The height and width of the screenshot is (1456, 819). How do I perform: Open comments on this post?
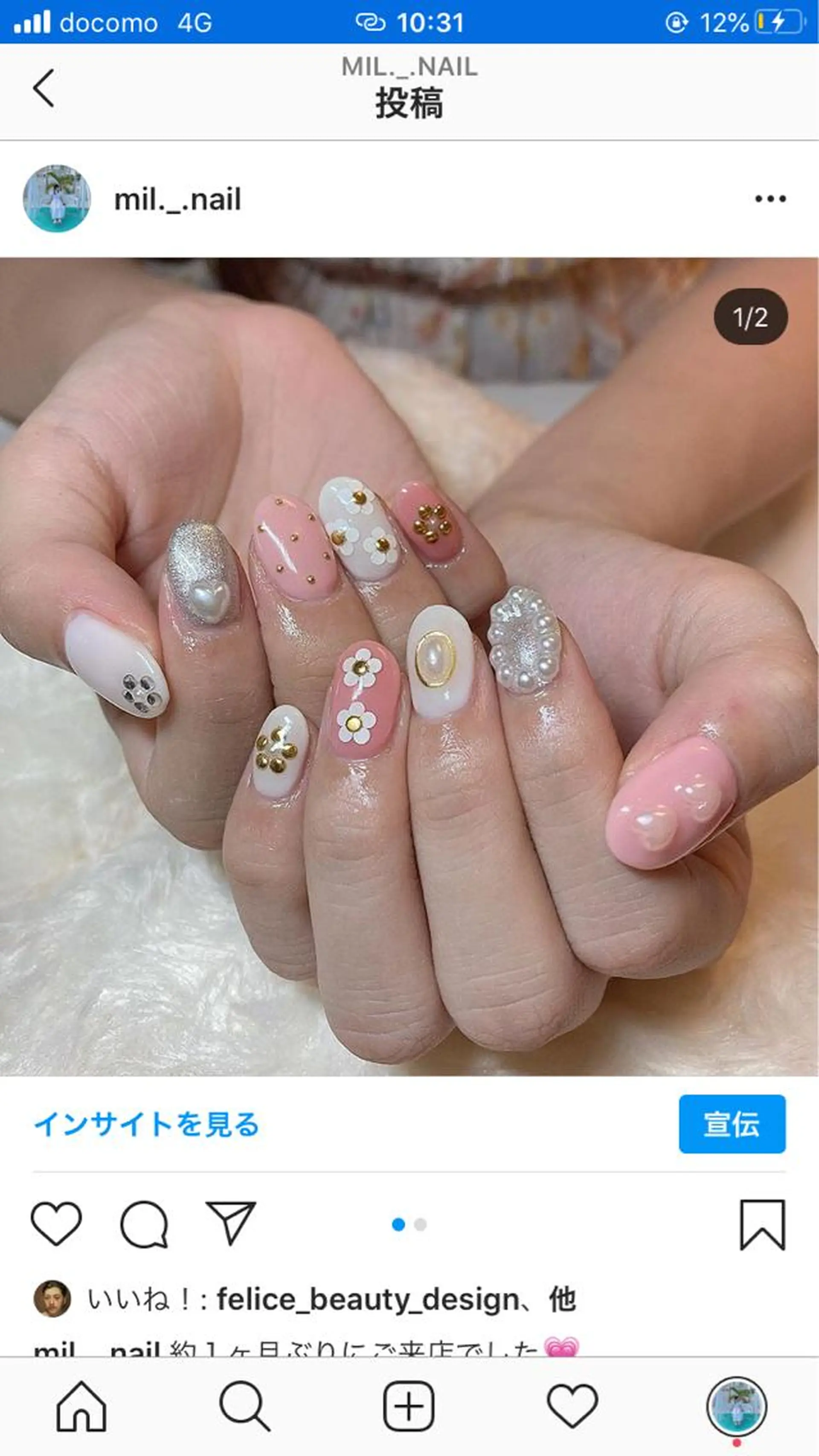pos(144,1224)
